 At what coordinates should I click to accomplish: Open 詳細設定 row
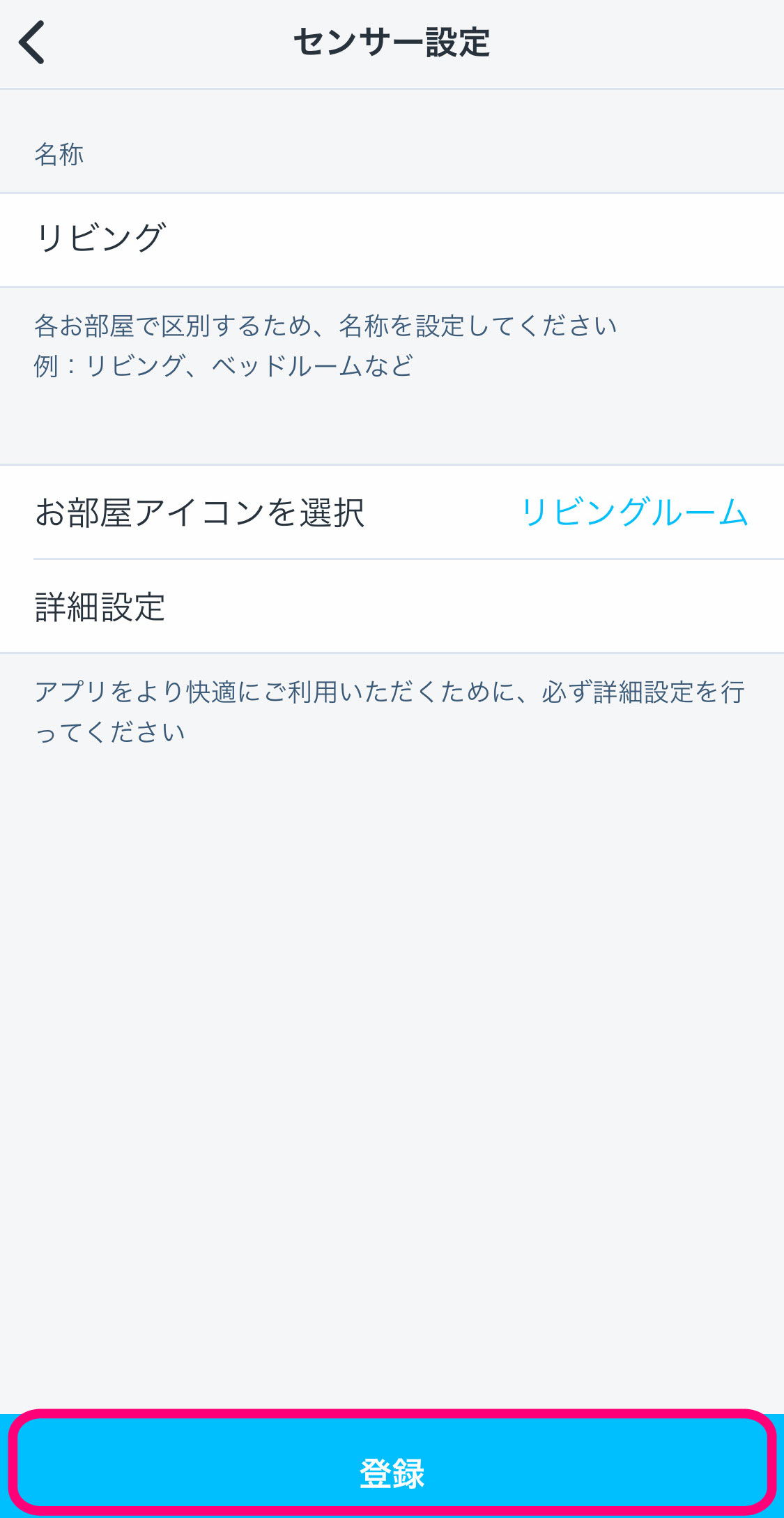392,607
